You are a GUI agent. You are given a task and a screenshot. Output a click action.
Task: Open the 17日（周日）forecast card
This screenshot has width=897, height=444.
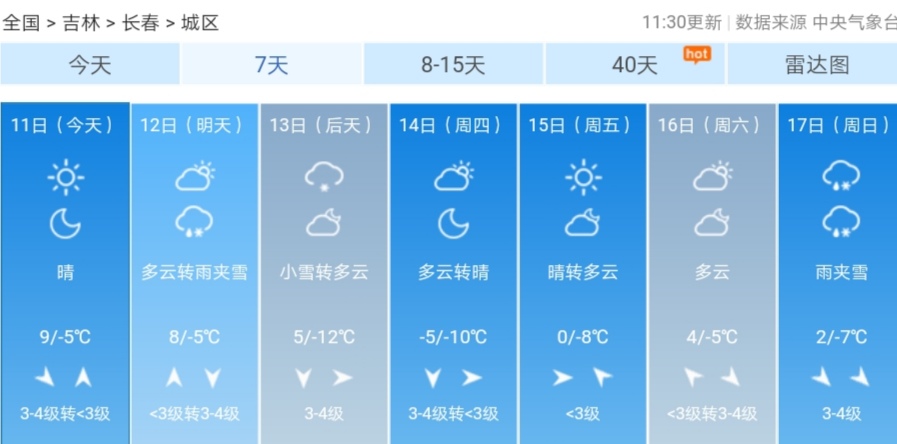[x=838, y=270]
